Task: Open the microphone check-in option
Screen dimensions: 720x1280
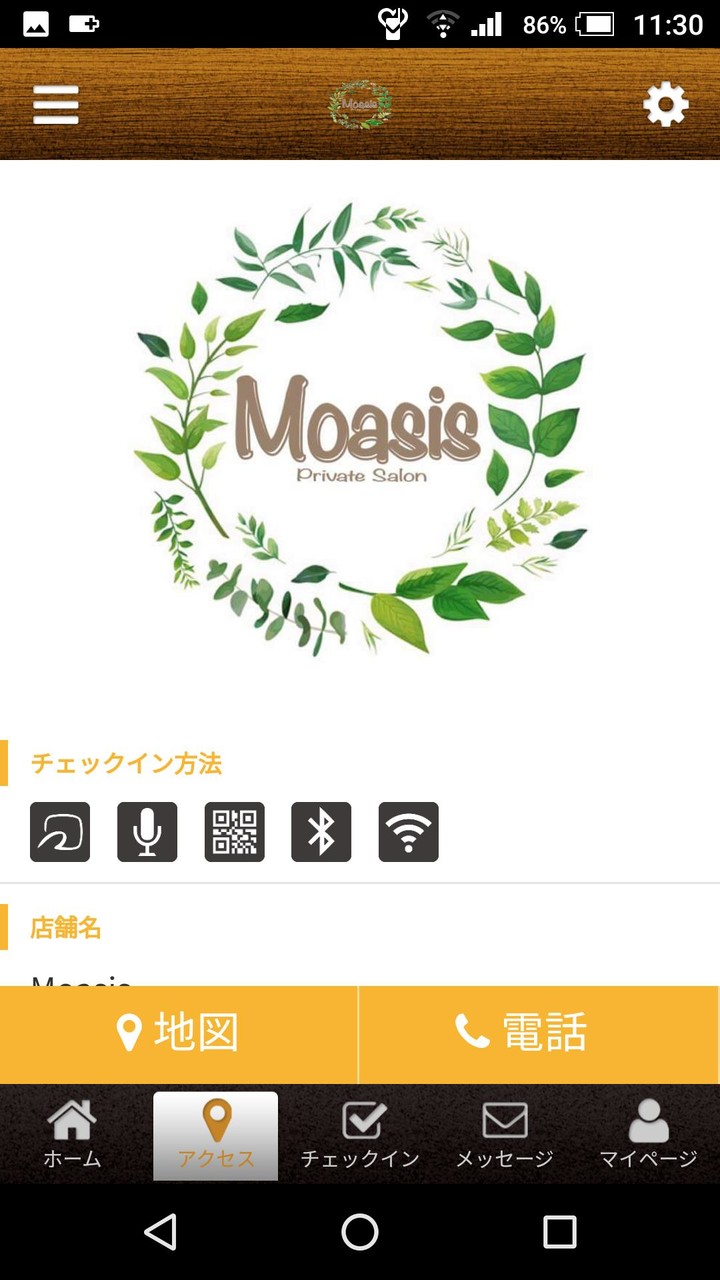Action: point(146,831)
